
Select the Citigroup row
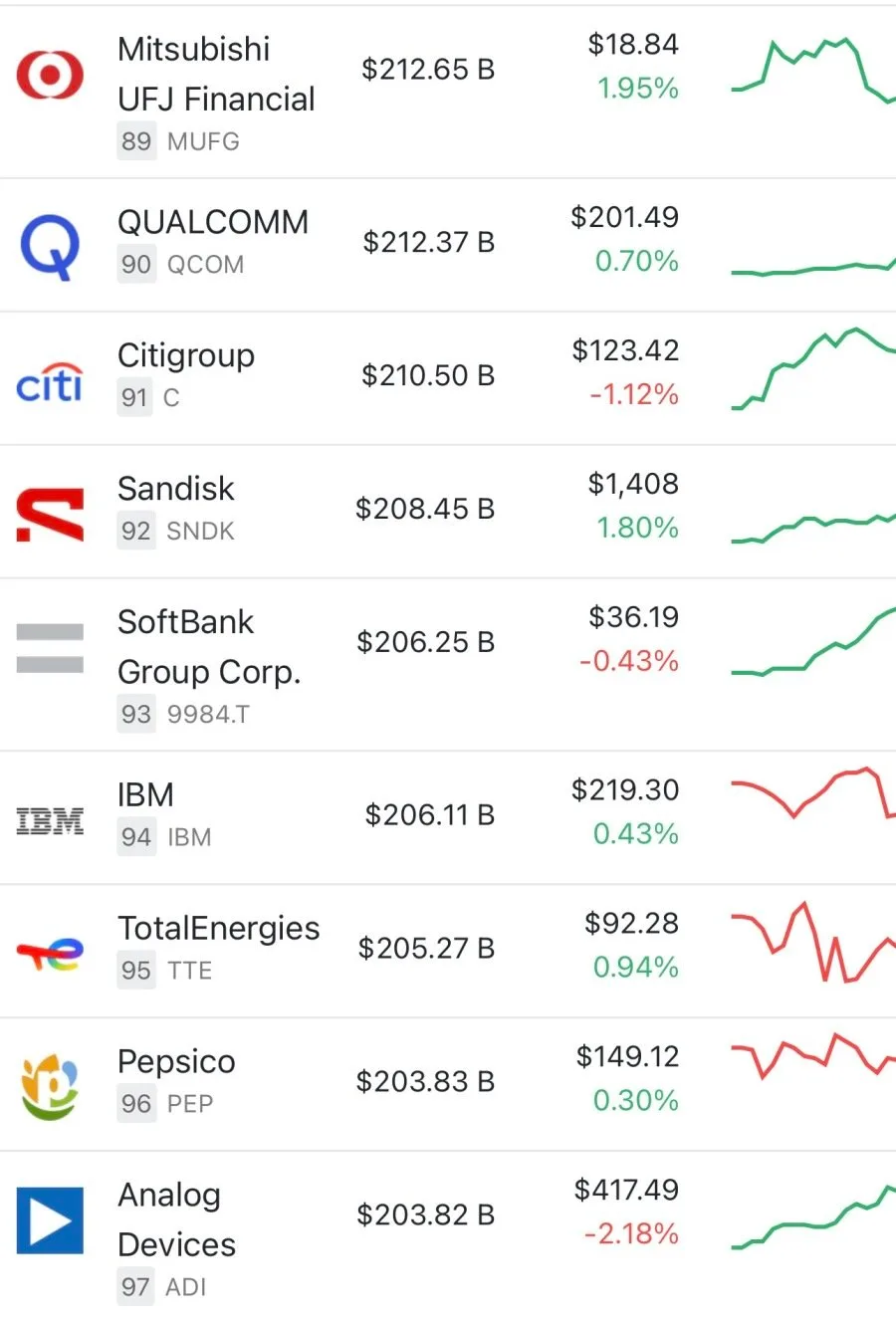(x=448, y=378)
